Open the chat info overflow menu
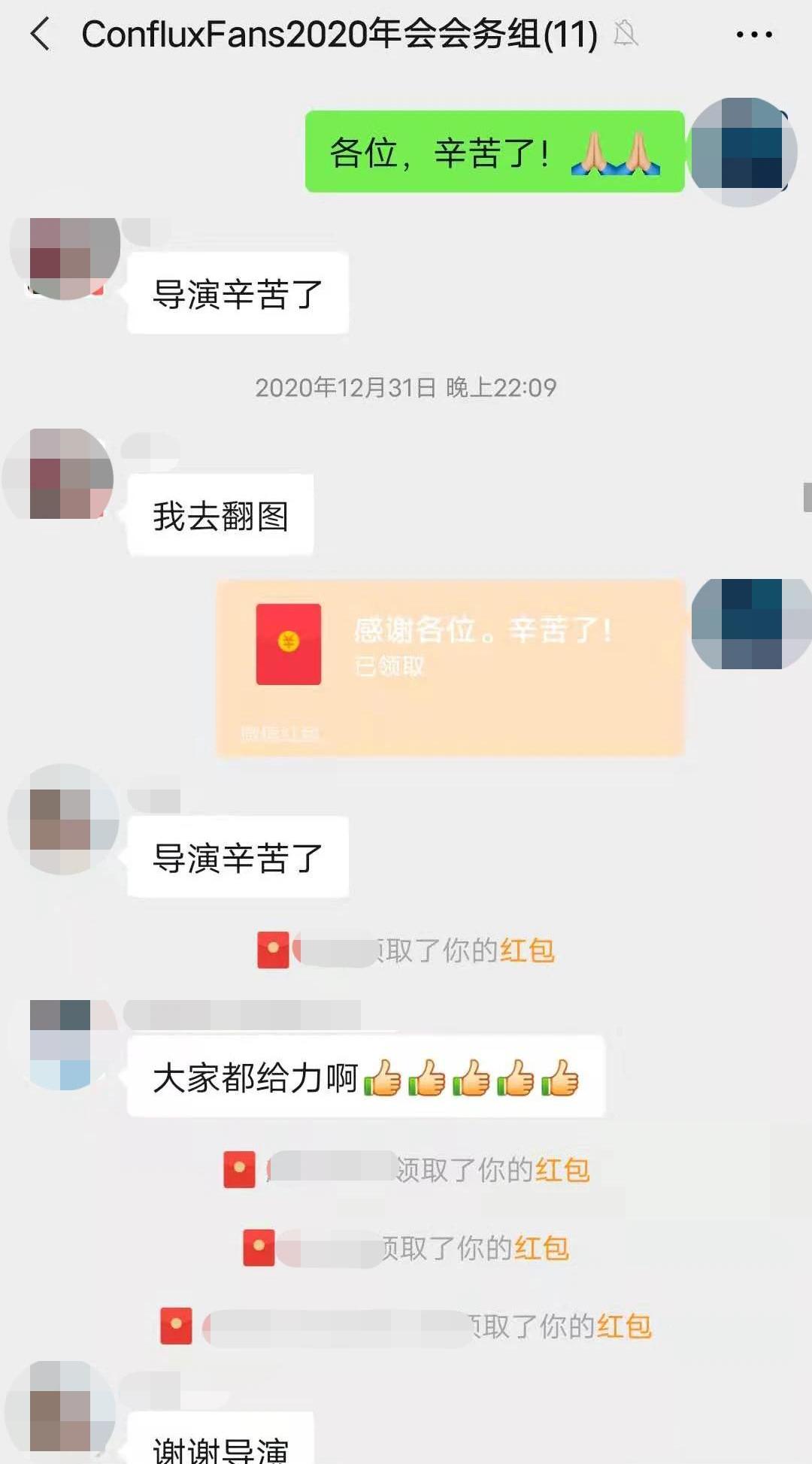 pyautogui.click(x=753, y=35)
